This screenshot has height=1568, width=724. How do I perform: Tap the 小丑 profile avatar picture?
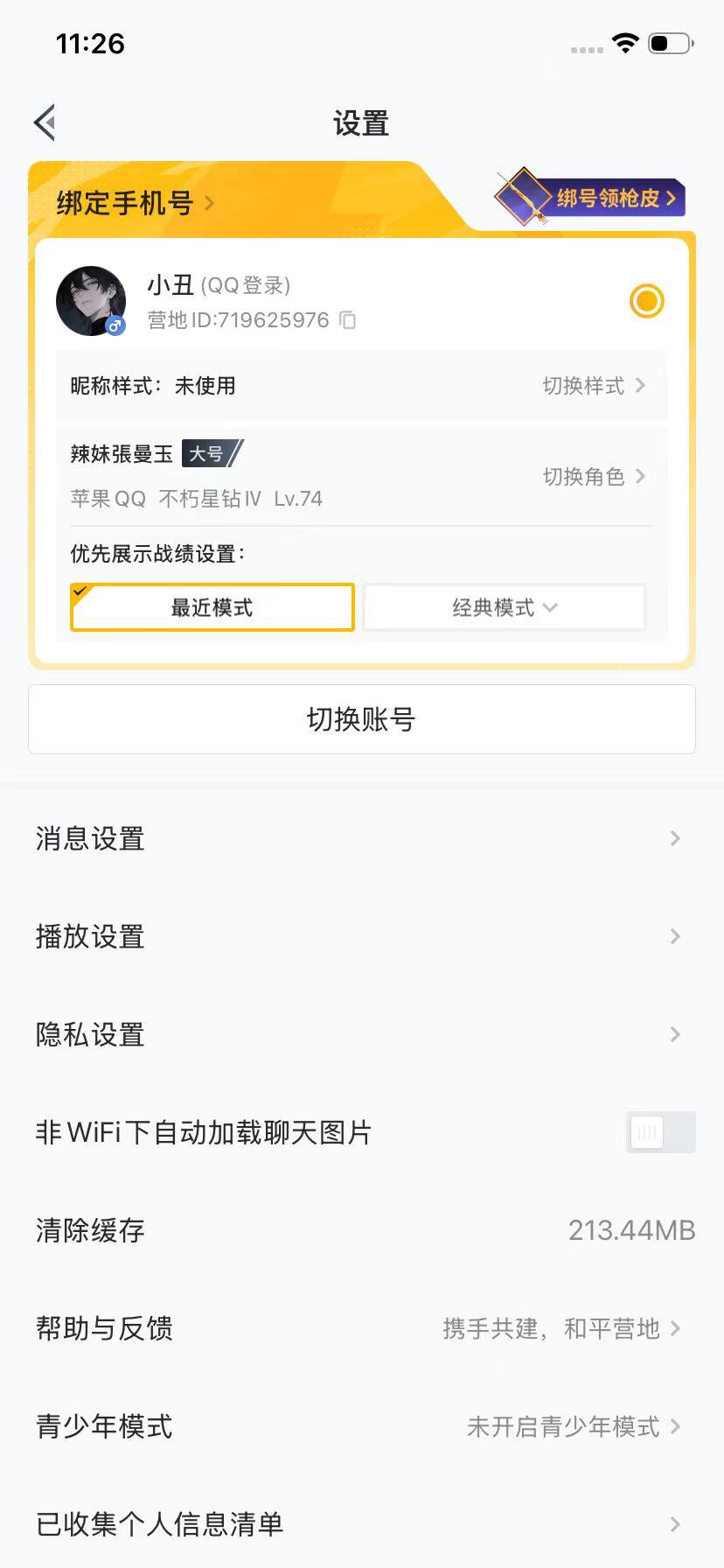(91, 300)
